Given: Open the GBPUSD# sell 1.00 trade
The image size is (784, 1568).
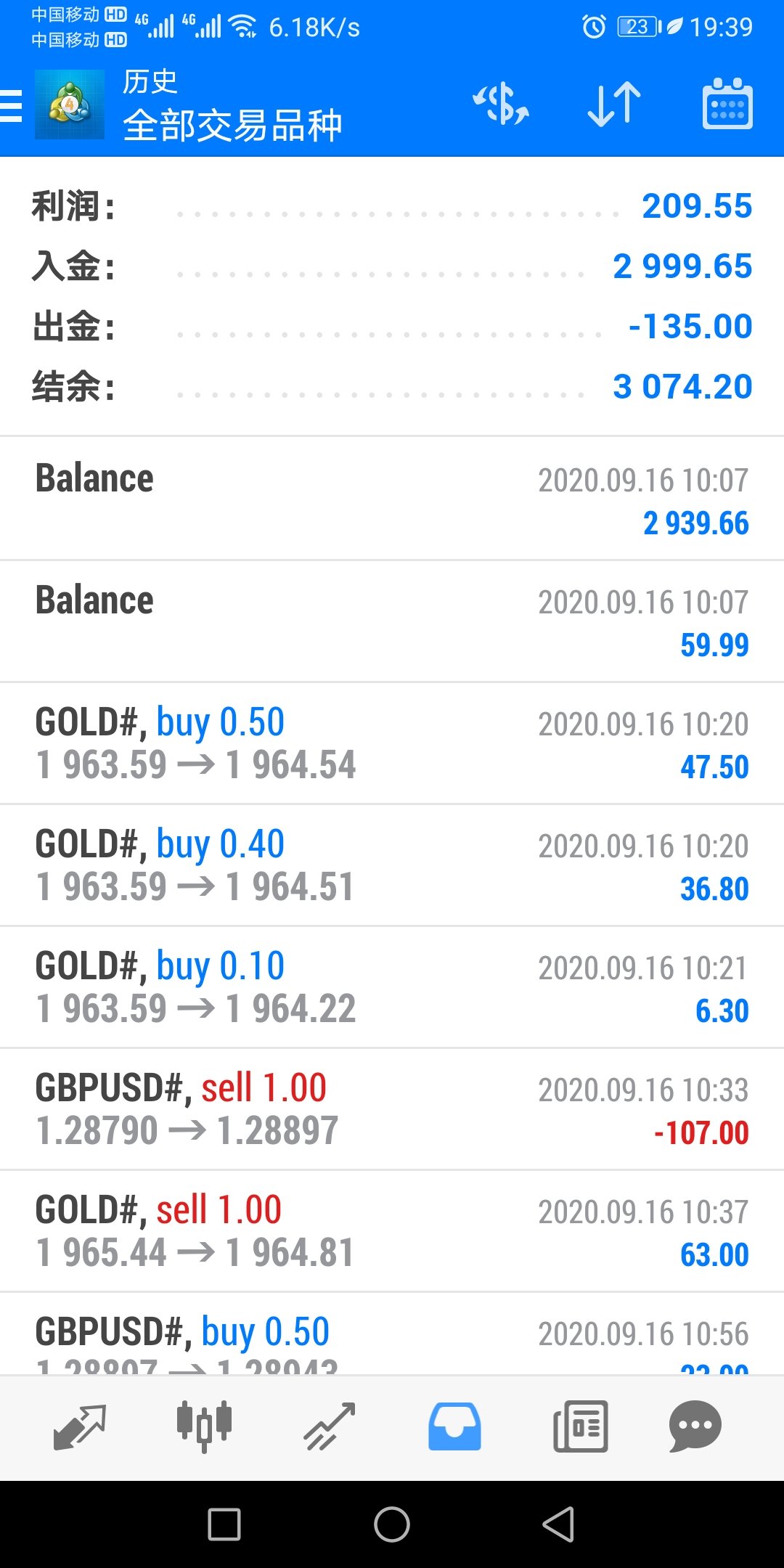Looking at the screenshot, I should point(392,1109).
